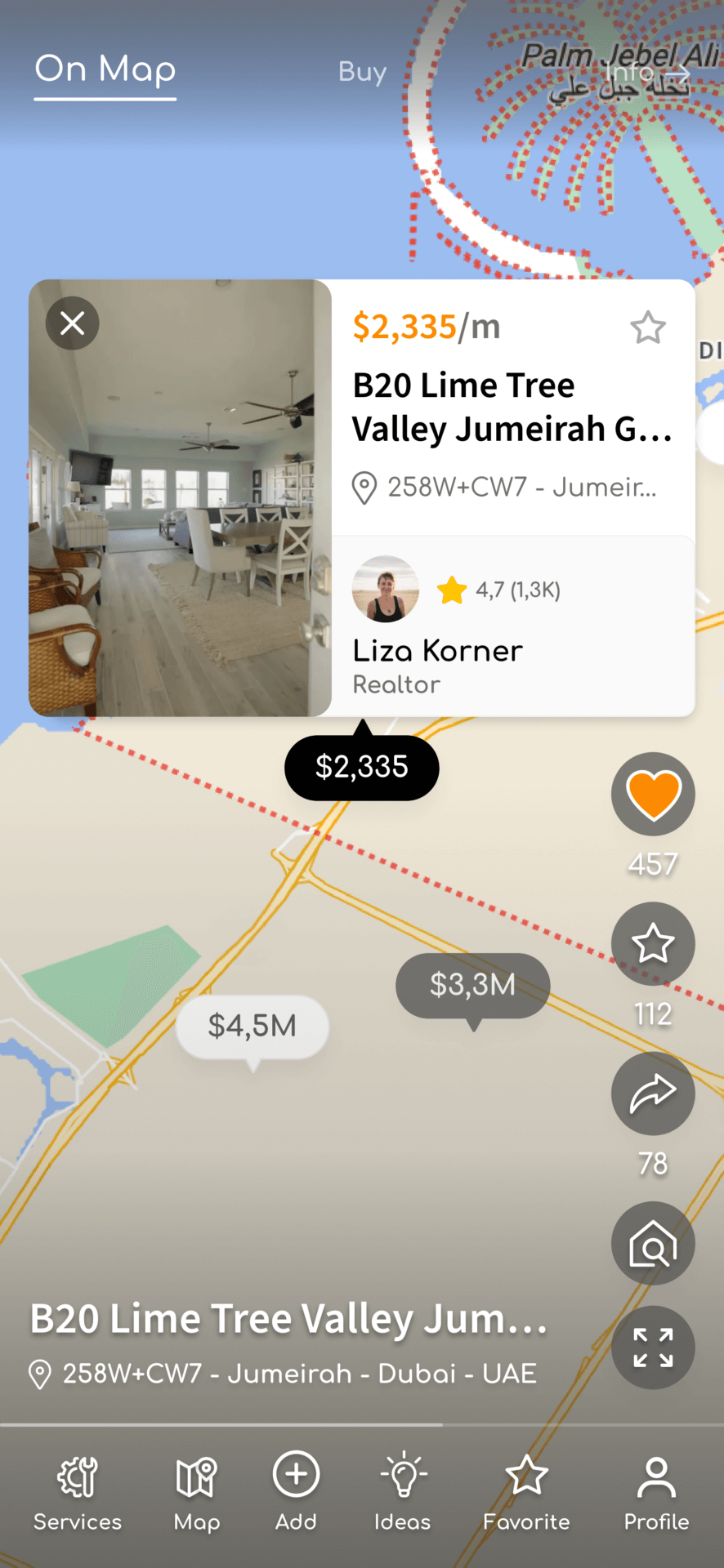Open realtor Liza Korner's profile
The image size is (724, 1568).
(x=437, y=651)
